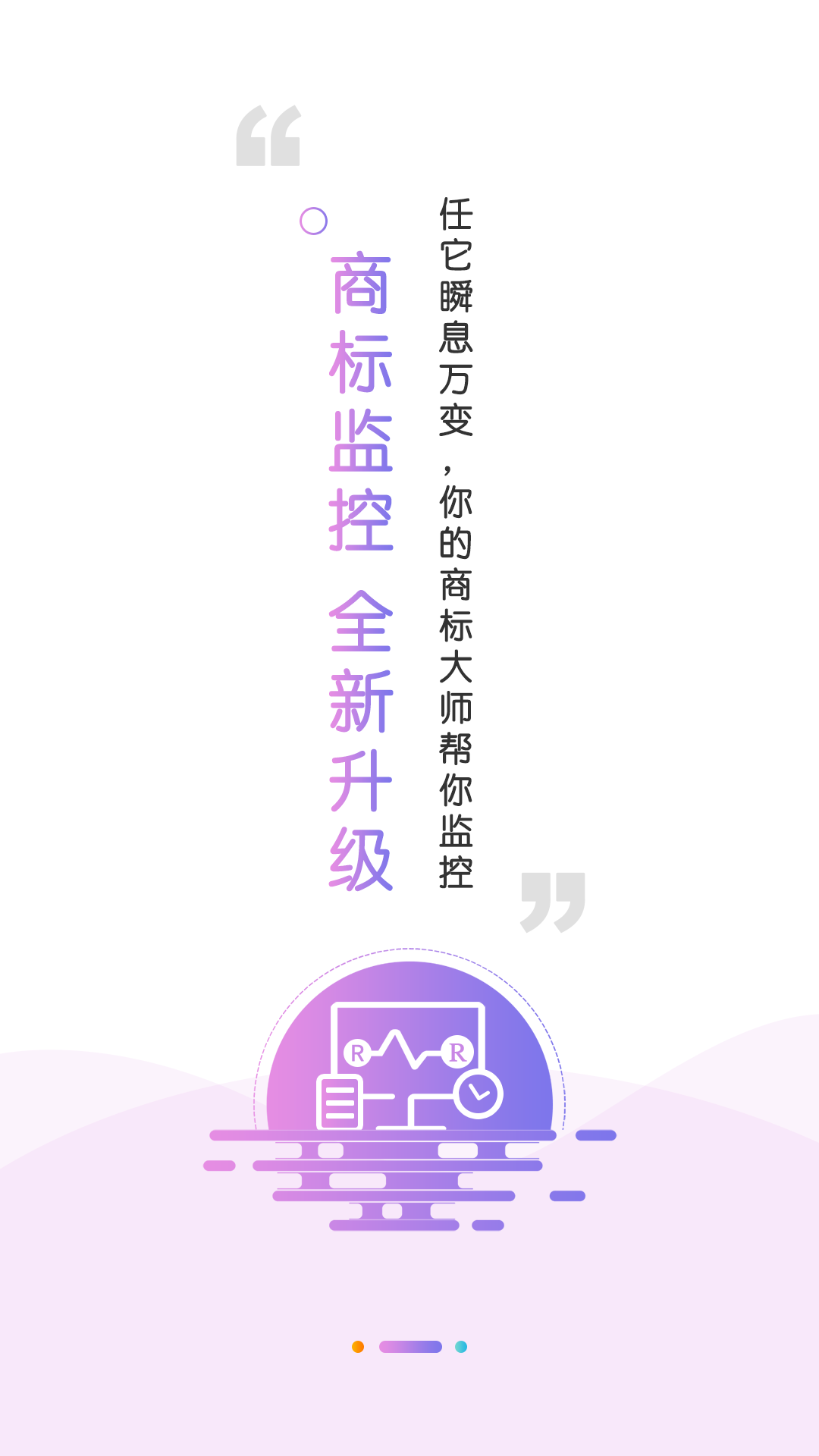Select the orange first page indicator dot
This screenshot has width=819, height=1456.
[x=358, y=1347]
